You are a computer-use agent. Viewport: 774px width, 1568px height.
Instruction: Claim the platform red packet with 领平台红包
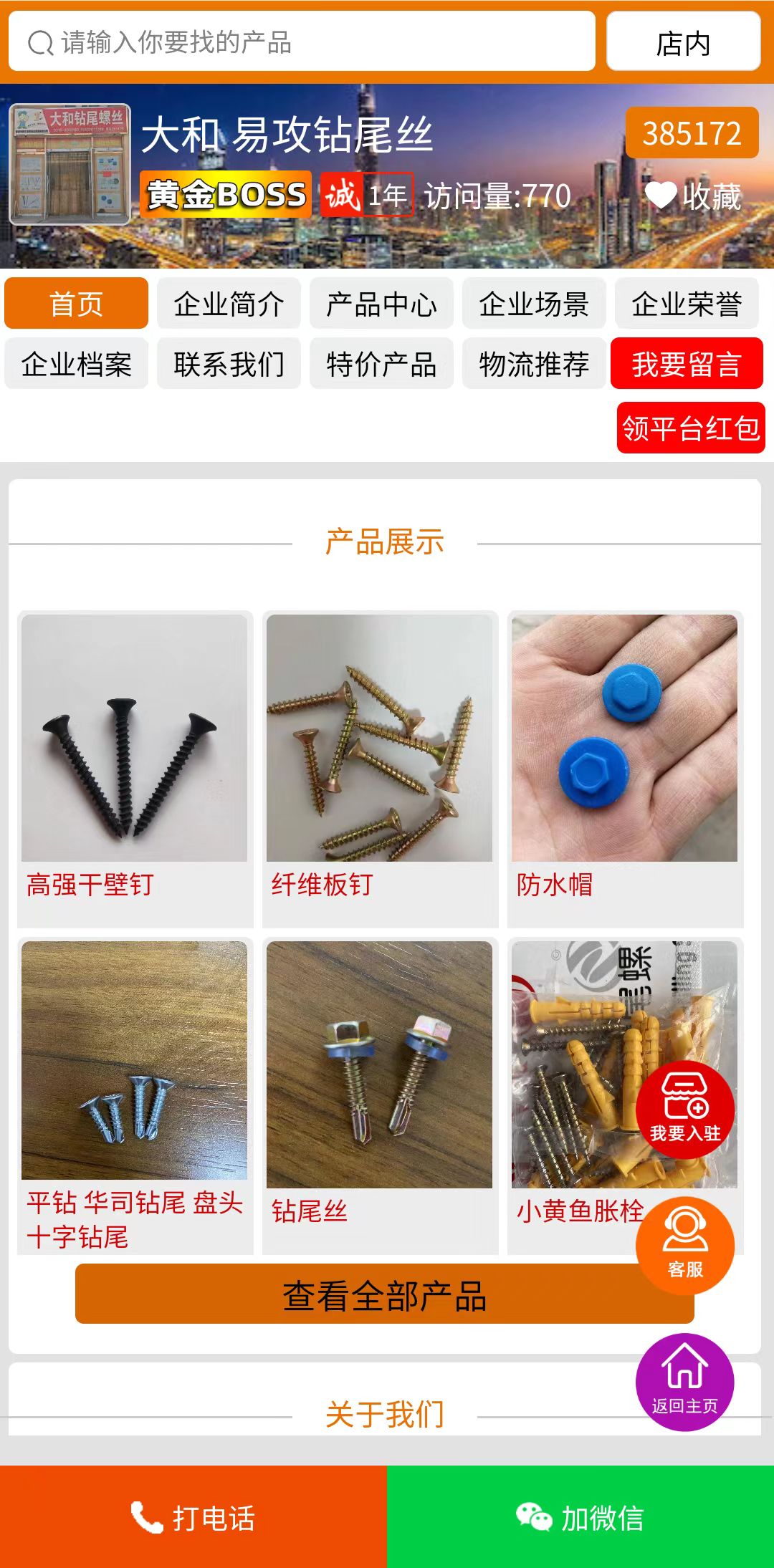pos(691,428)
